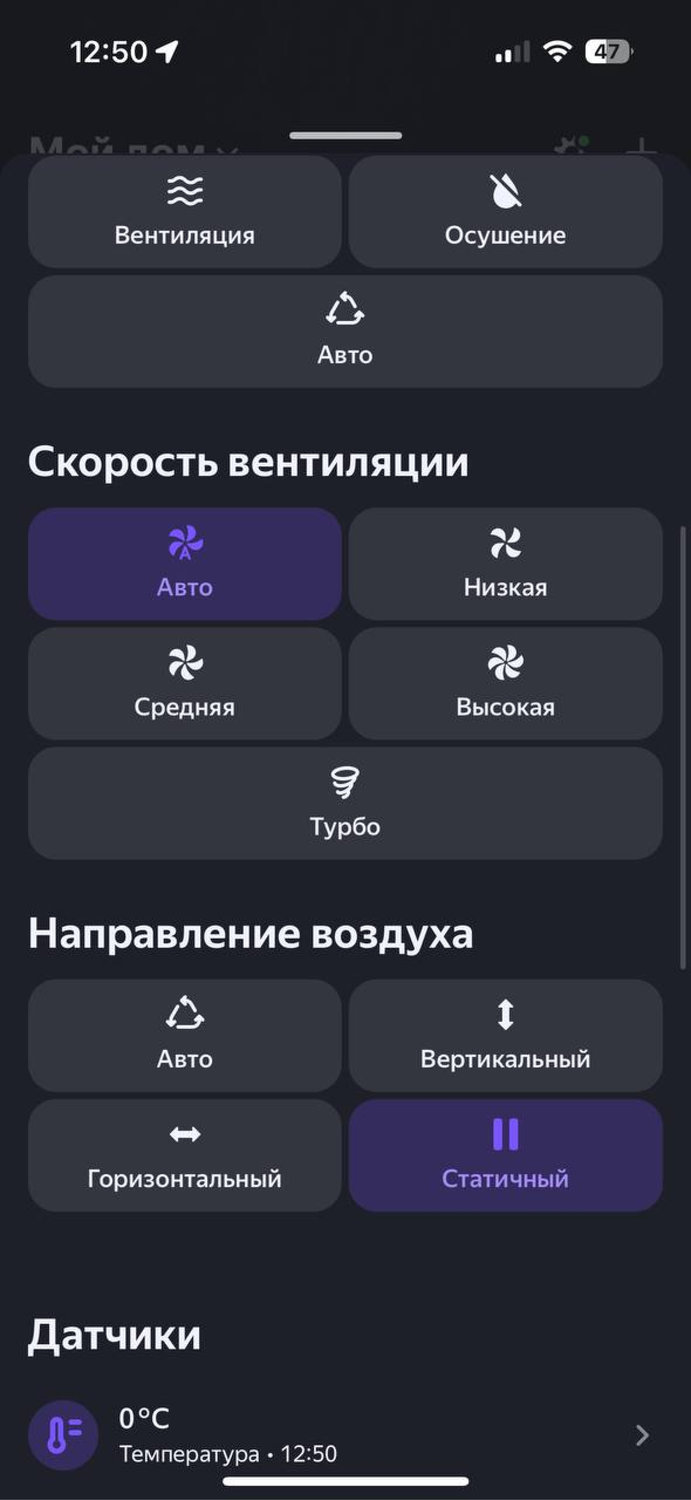Set fan speed to Авто

click(185, 564)
